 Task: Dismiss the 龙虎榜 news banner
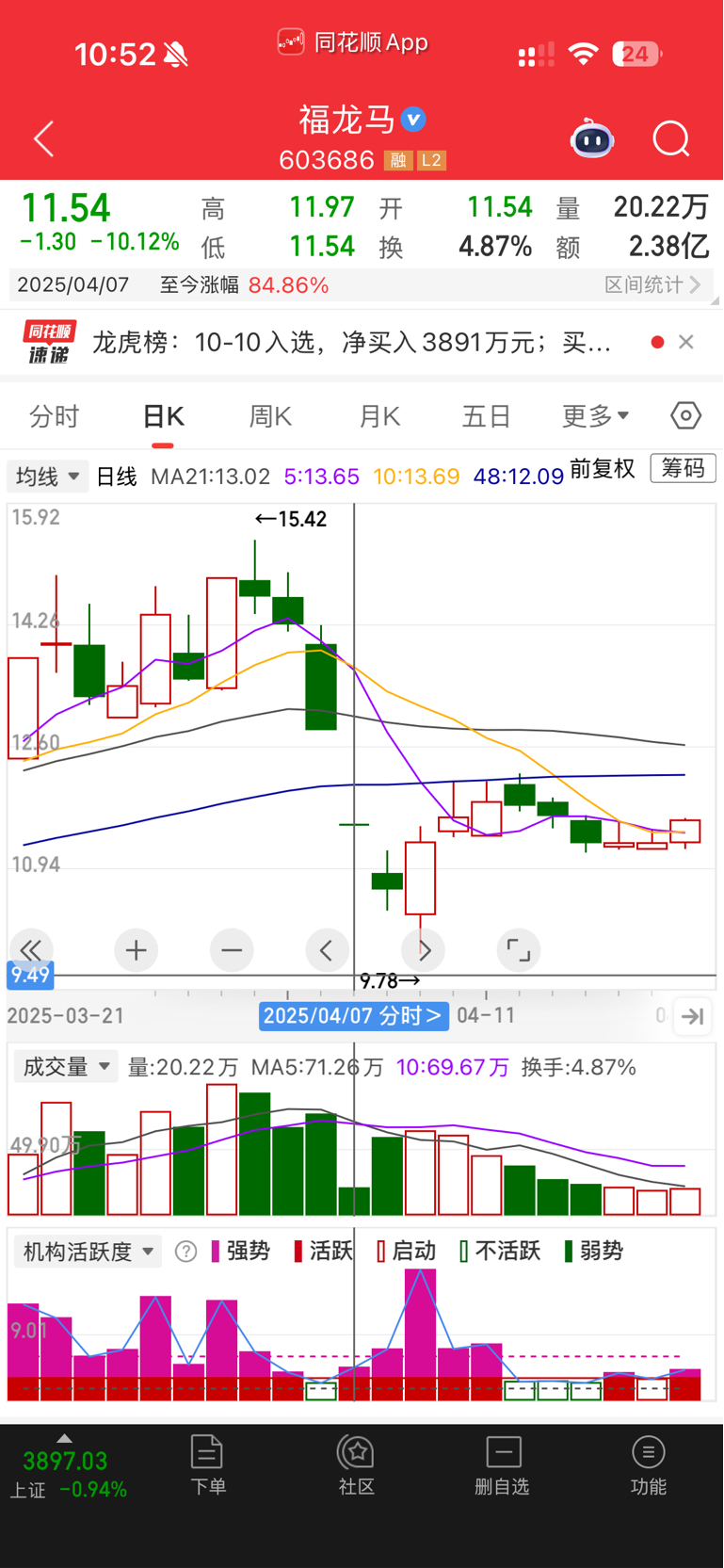[686, 342]
